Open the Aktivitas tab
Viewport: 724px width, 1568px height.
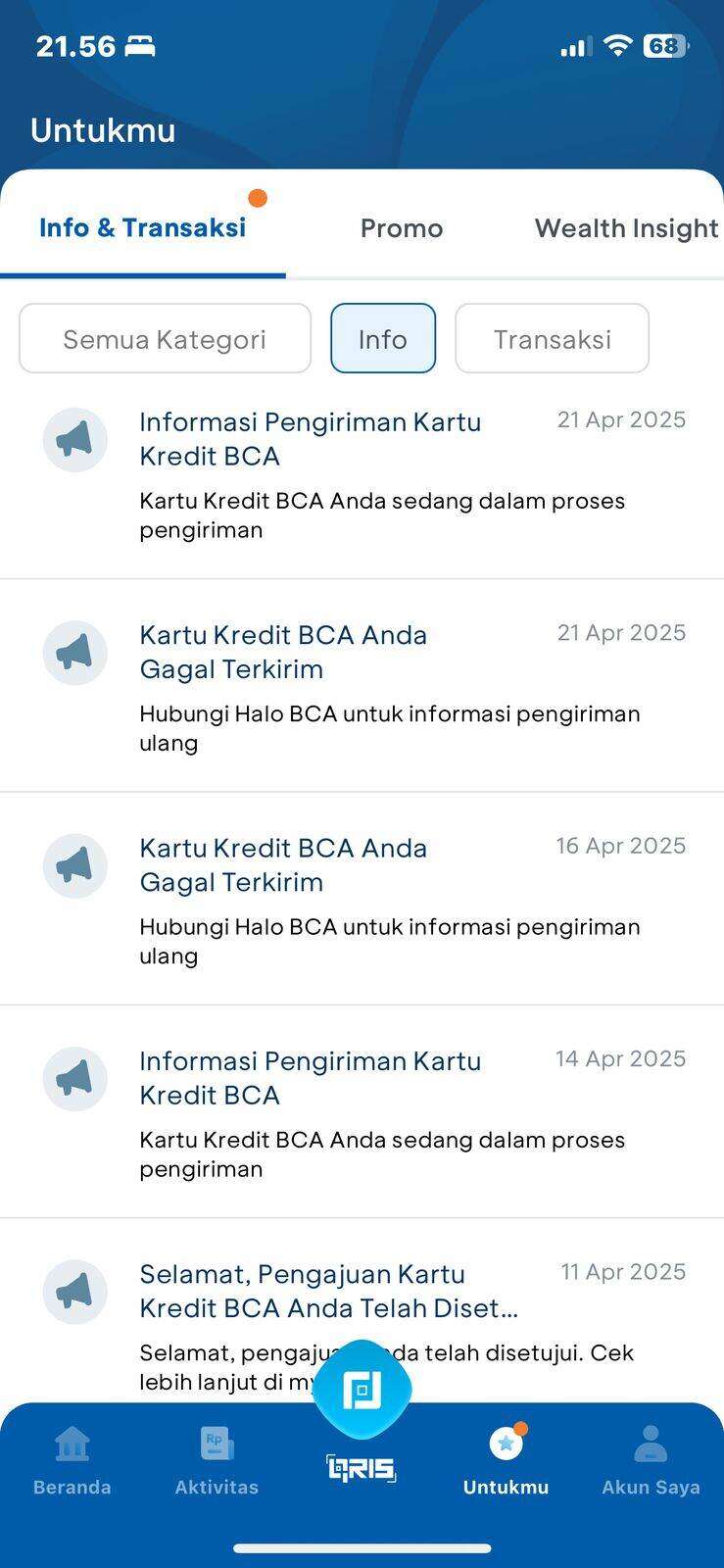217,1460
